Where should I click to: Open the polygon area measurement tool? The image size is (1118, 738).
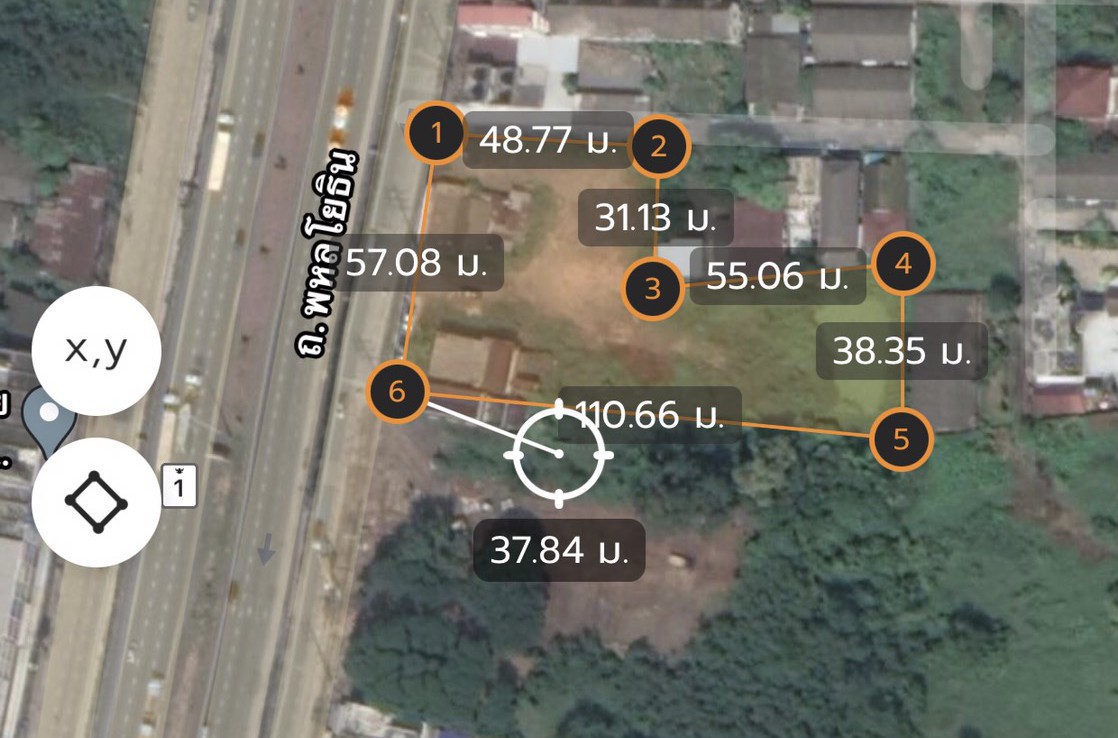click(96, 501)
